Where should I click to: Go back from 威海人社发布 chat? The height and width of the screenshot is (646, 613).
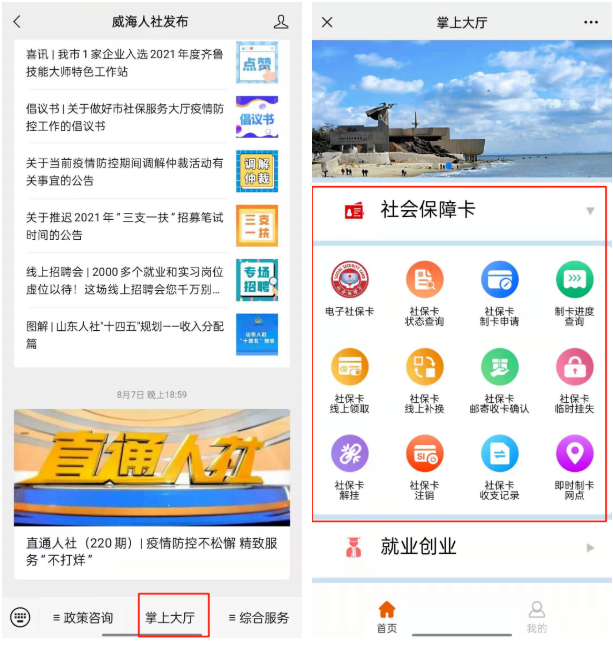pyautogui.click(x=17, y=22)
